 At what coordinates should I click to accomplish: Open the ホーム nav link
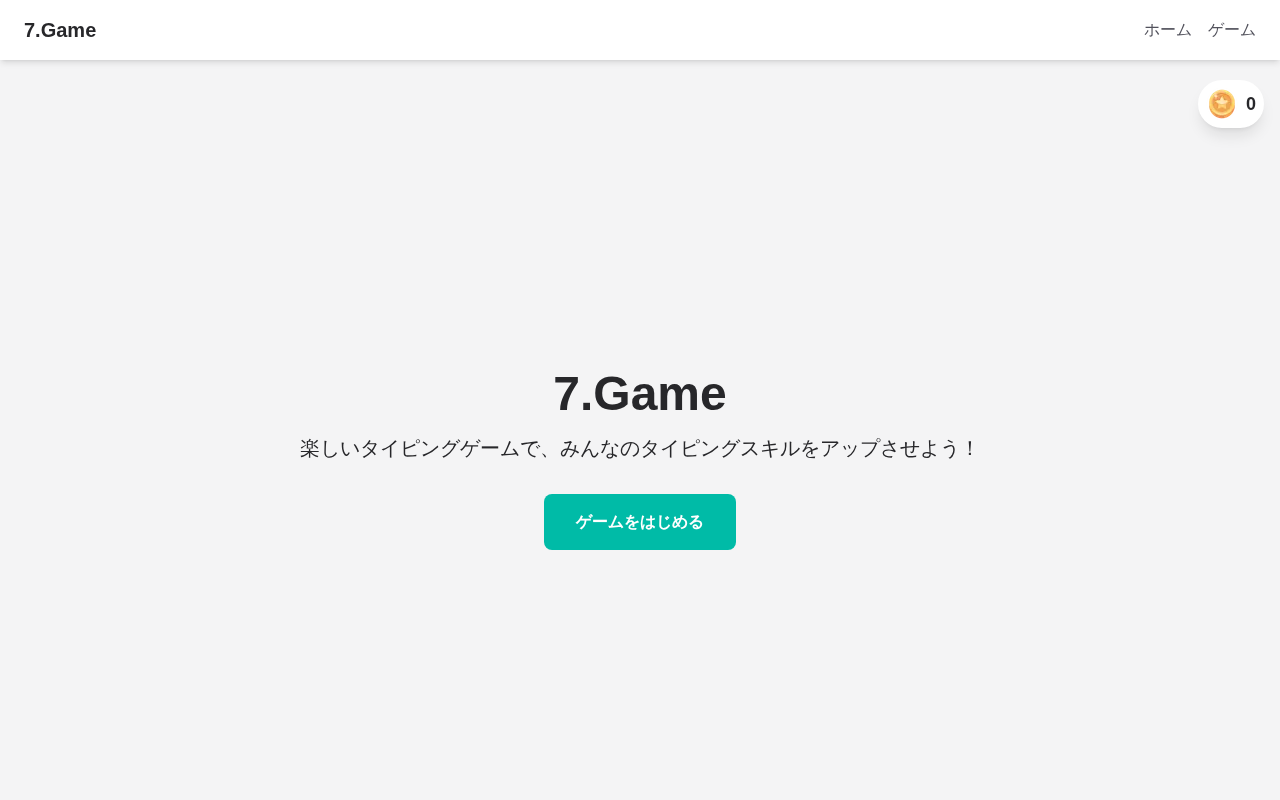pos(1167,30)
